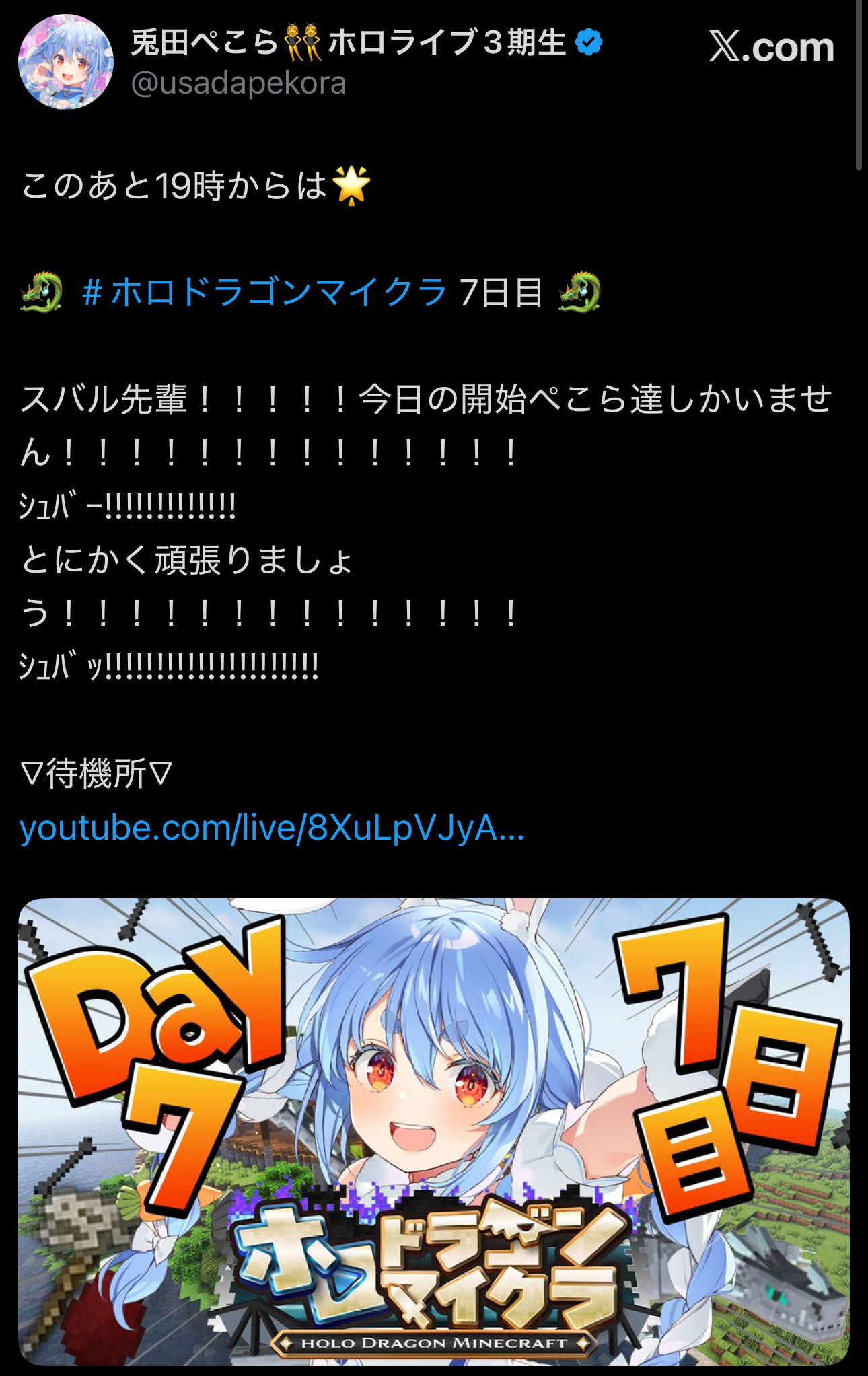Open the #ホロドラゴンマイクラ hashtag
Screen dimensions: 868x1376
(264, 292)
